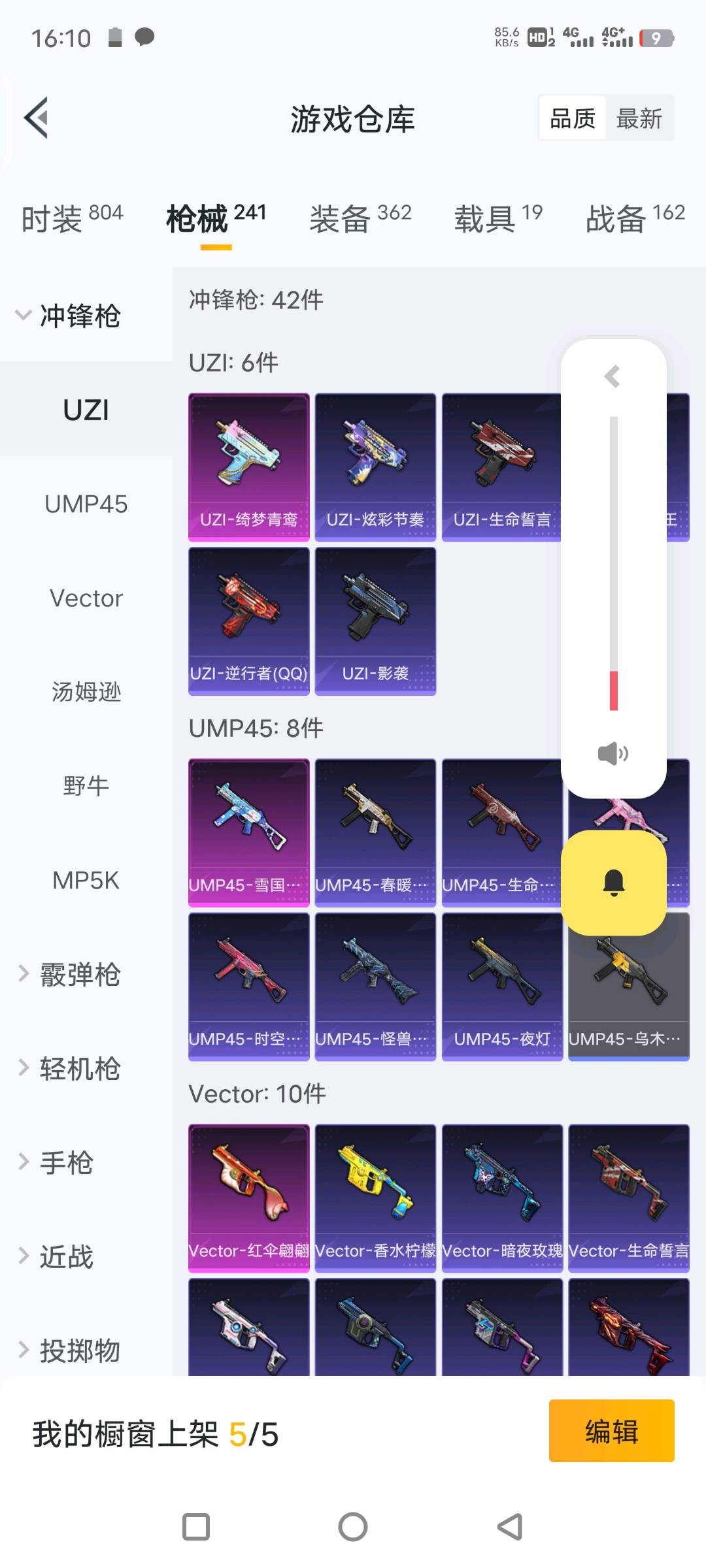Open the UZI-影袭 skin card
Viewport: 706px width, 1568px height.
375,621
